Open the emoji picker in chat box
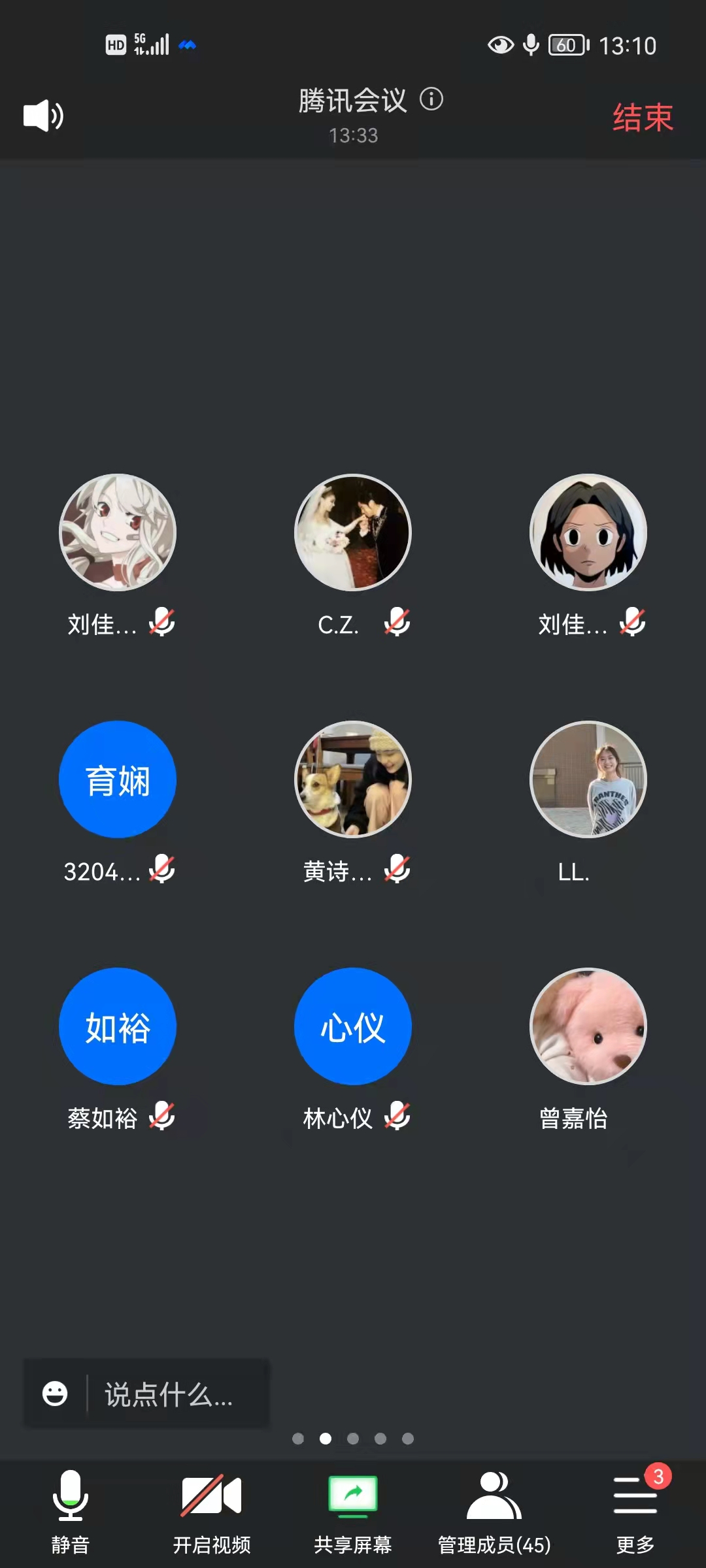Viewport: 706px width, 1568px height. coord(55,1394)
